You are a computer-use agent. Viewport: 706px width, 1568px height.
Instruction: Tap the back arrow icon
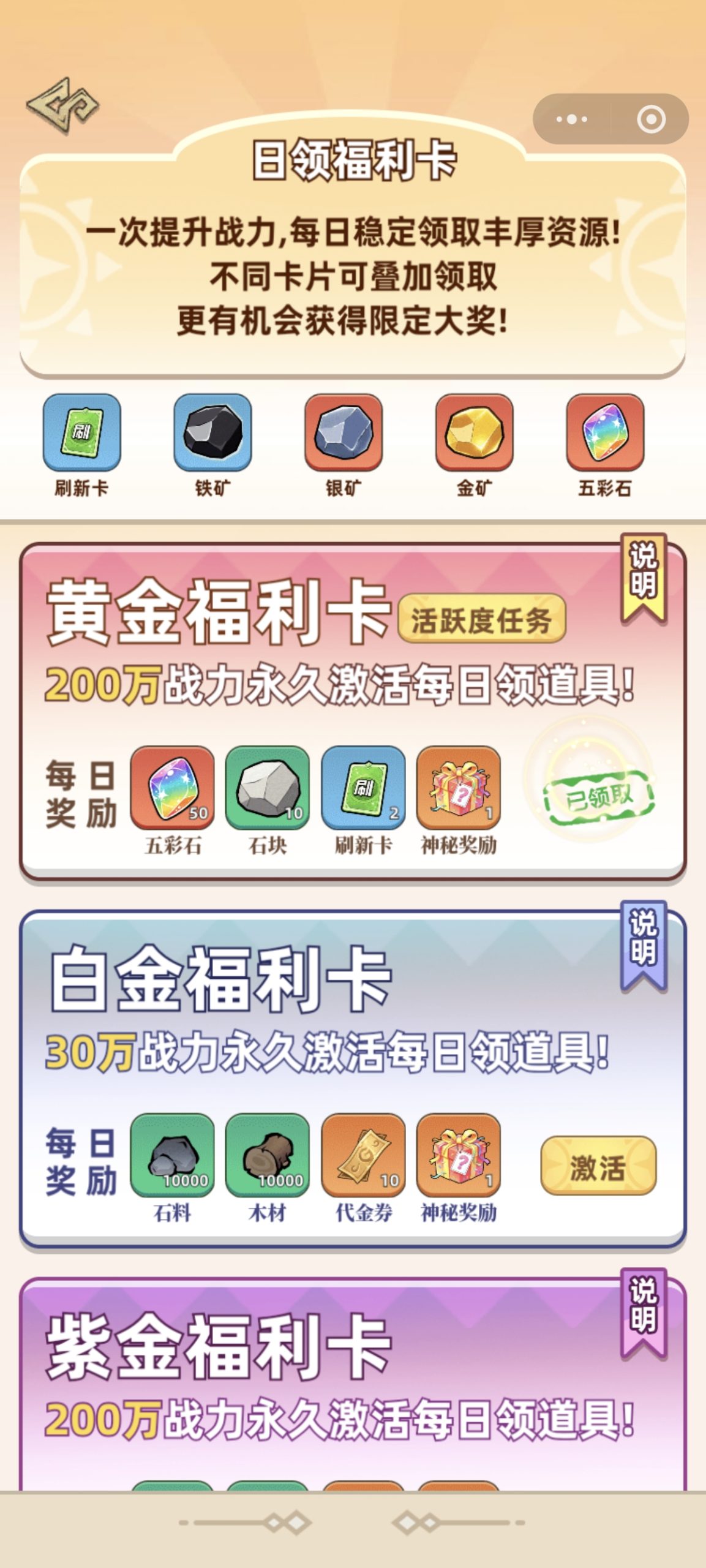[62, 106]
